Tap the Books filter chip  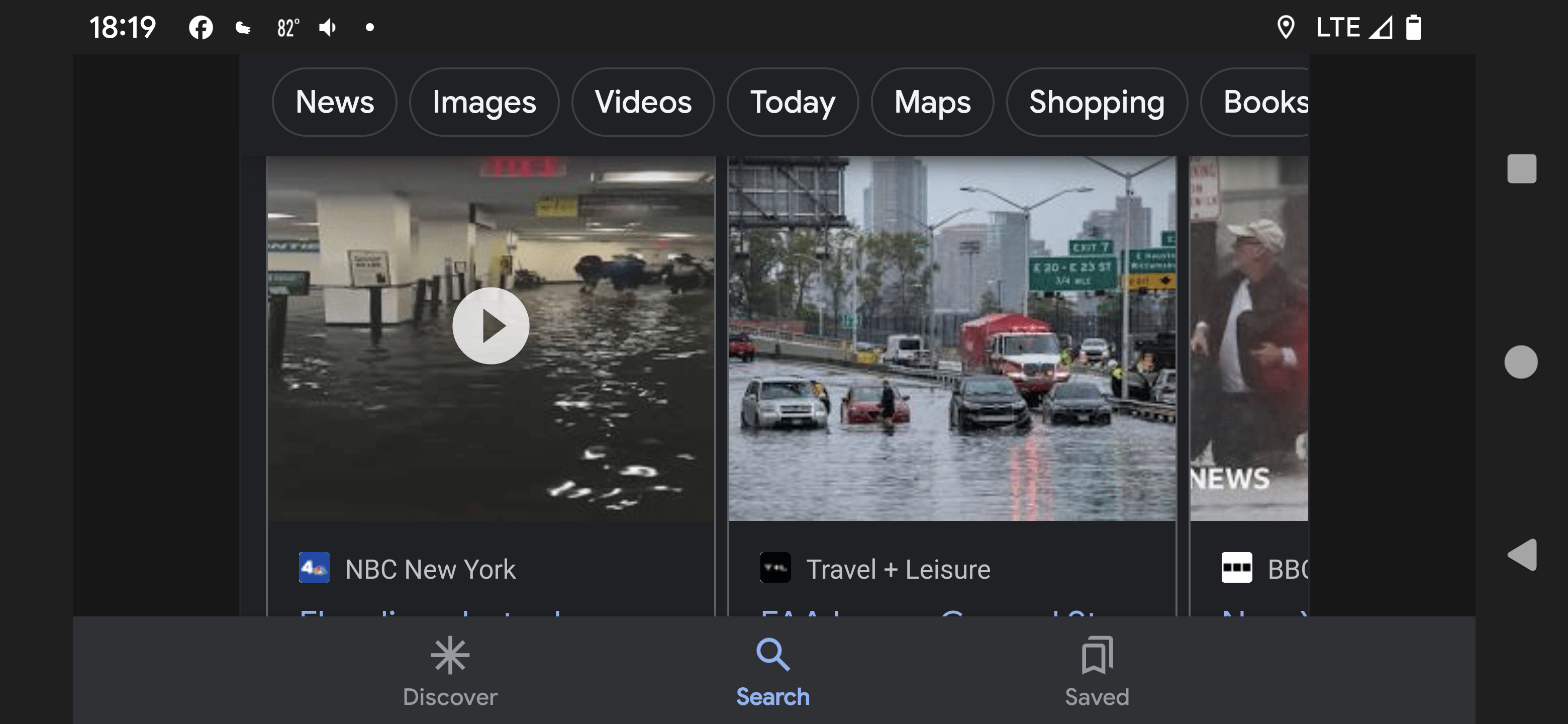point(1263,102)
